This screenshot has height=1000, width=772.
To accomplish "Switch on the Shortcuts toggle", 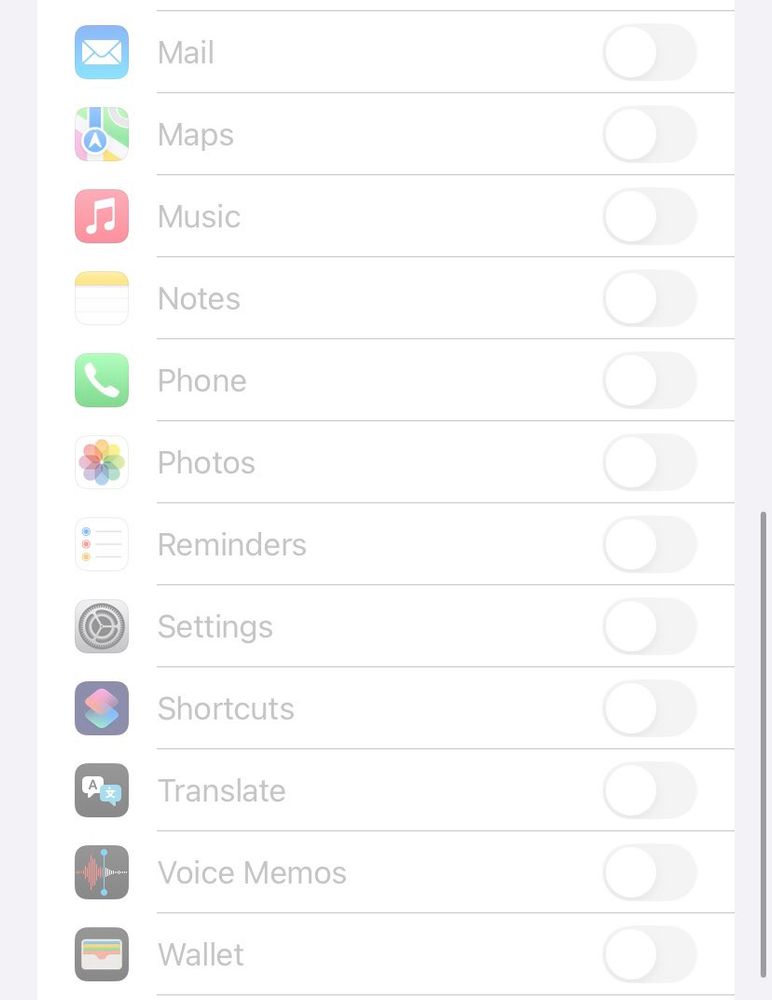I will point(649,708).
